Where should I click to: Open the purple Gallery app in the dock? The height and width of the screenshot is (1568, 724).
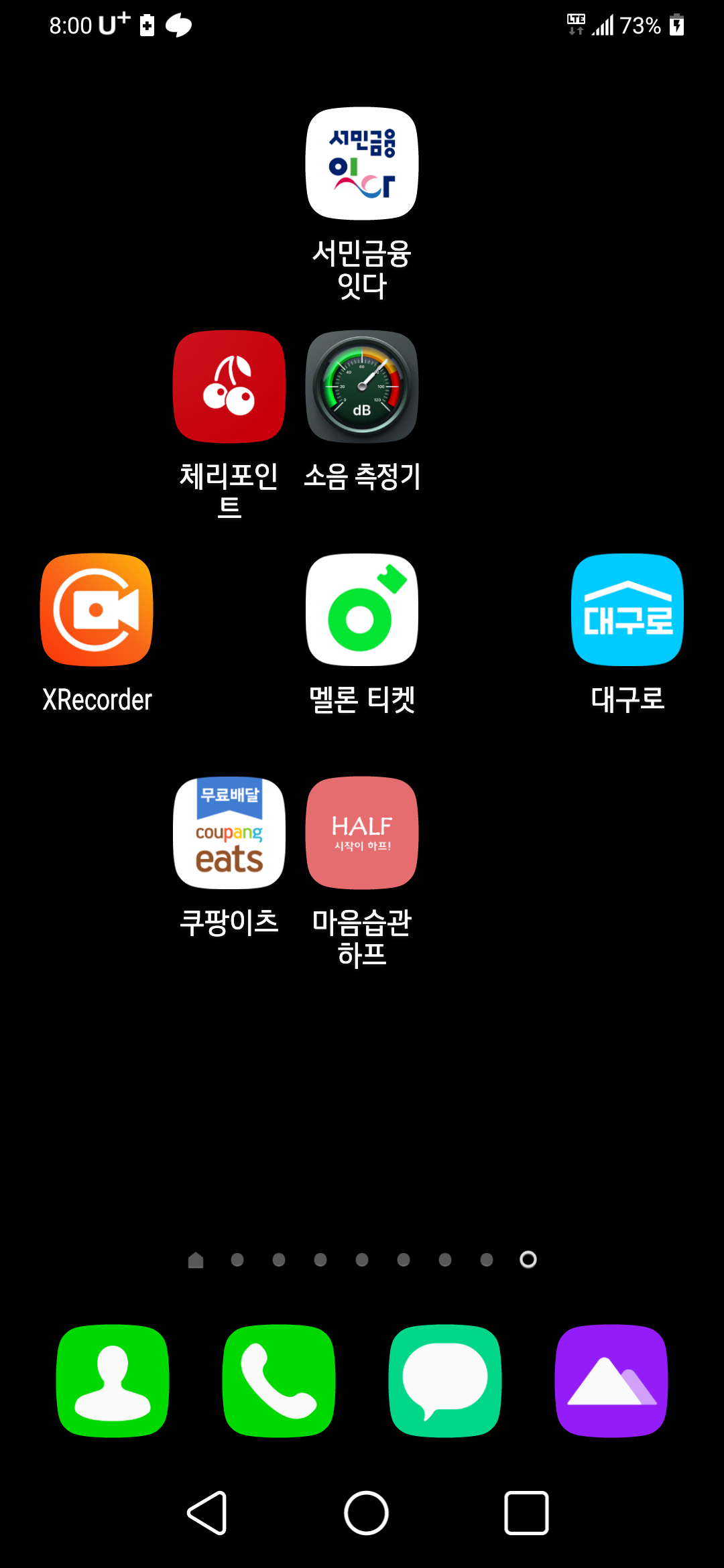point(611,1381)
